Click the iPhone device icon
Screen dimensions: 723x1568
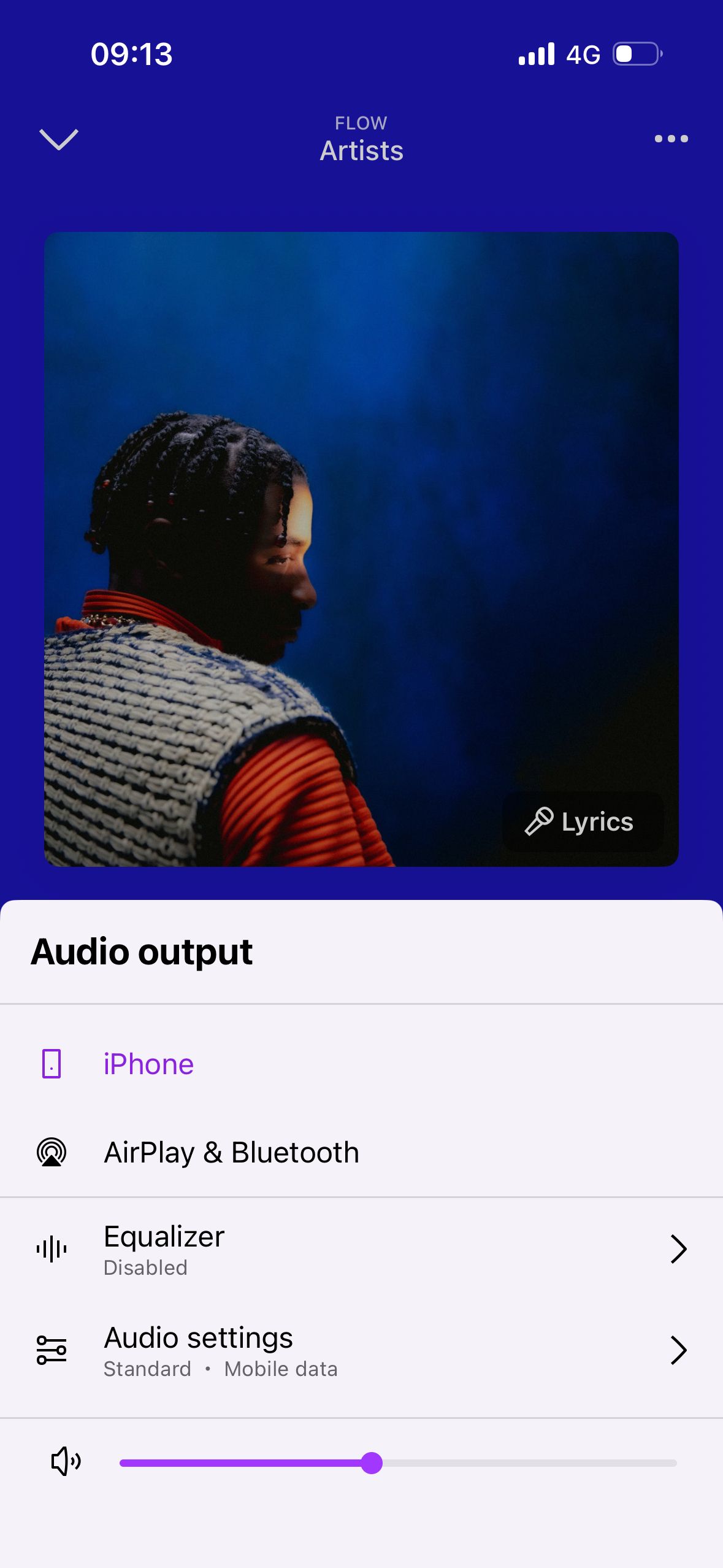52,1063
